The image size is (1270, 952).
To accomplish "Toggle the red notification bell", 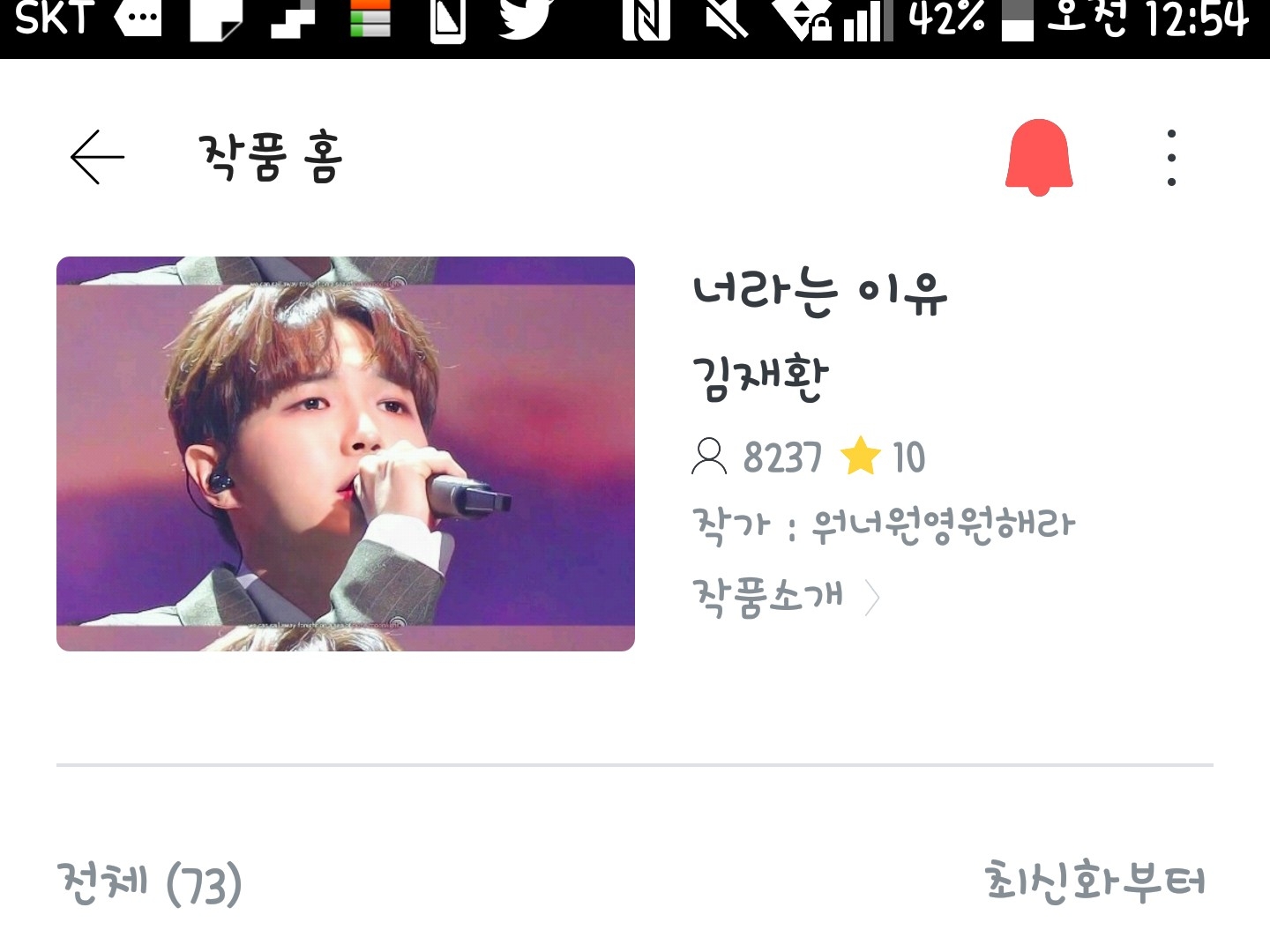I will click(1039, 157).
